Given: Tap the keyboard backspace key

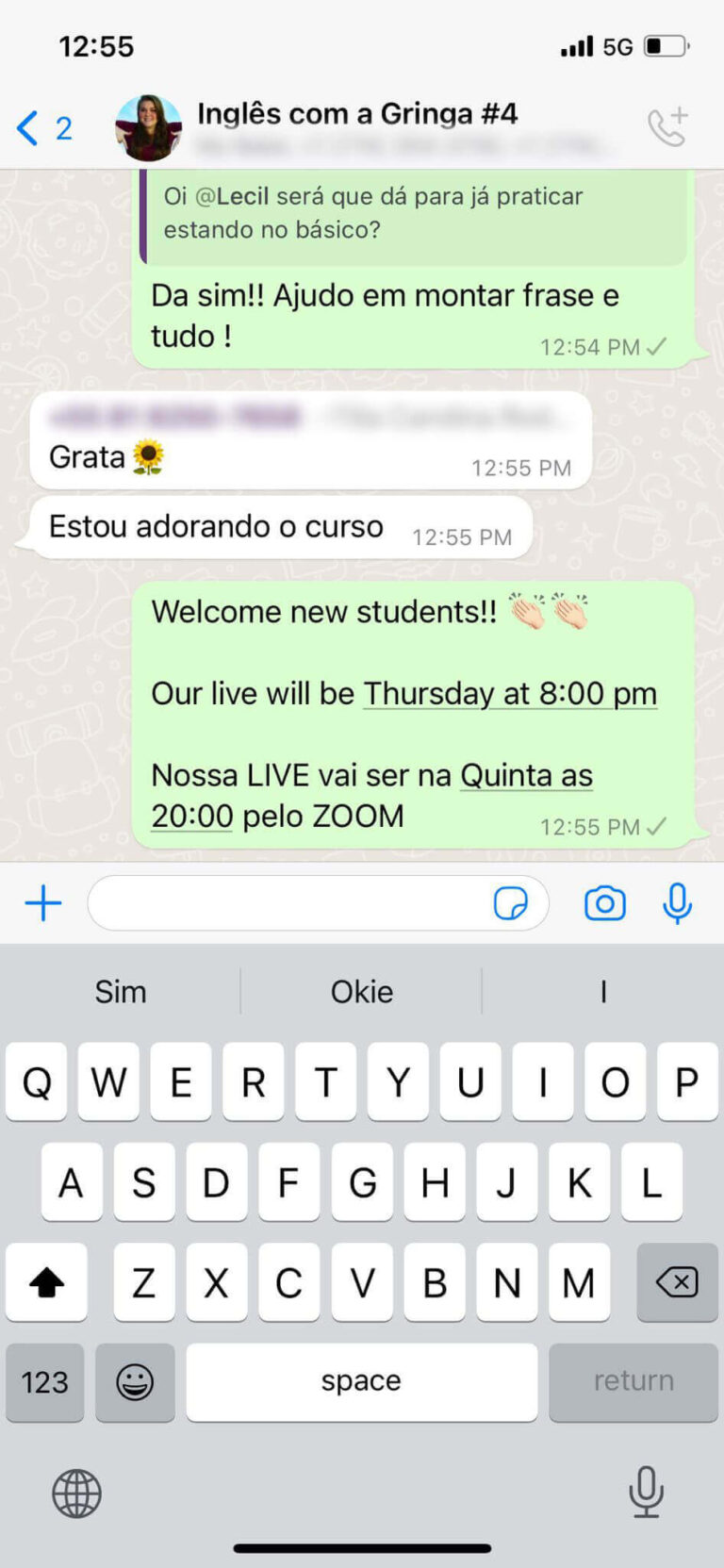Looking at the screenshot, I should [677, 1282].
